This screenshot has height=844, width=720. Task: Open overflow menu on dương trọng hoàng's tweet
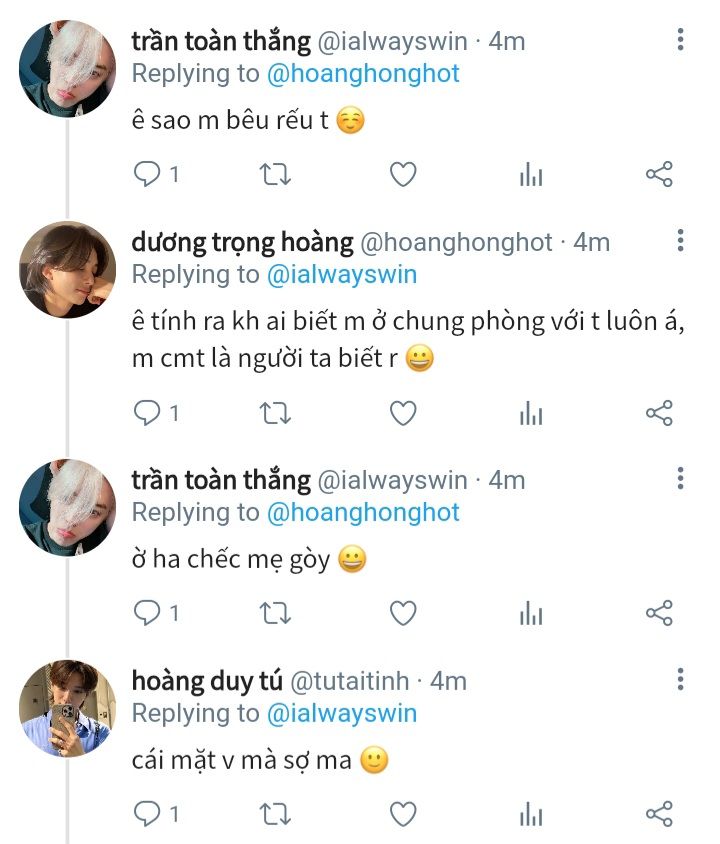(x=680, y=240)
